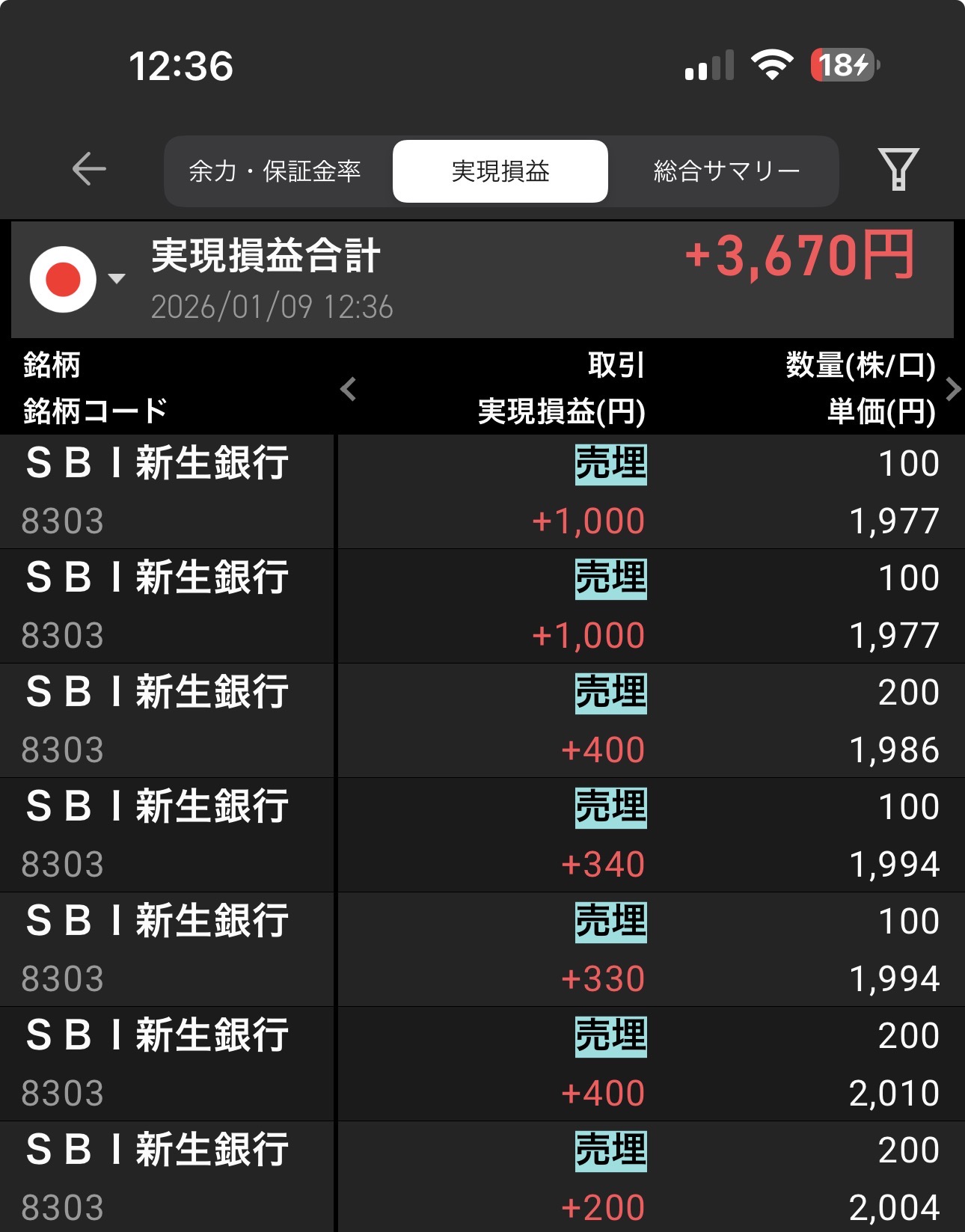Screen dimensions: 965x1232
Task: Expand the Japan flag market dropdown
Action: click(75, 279)
